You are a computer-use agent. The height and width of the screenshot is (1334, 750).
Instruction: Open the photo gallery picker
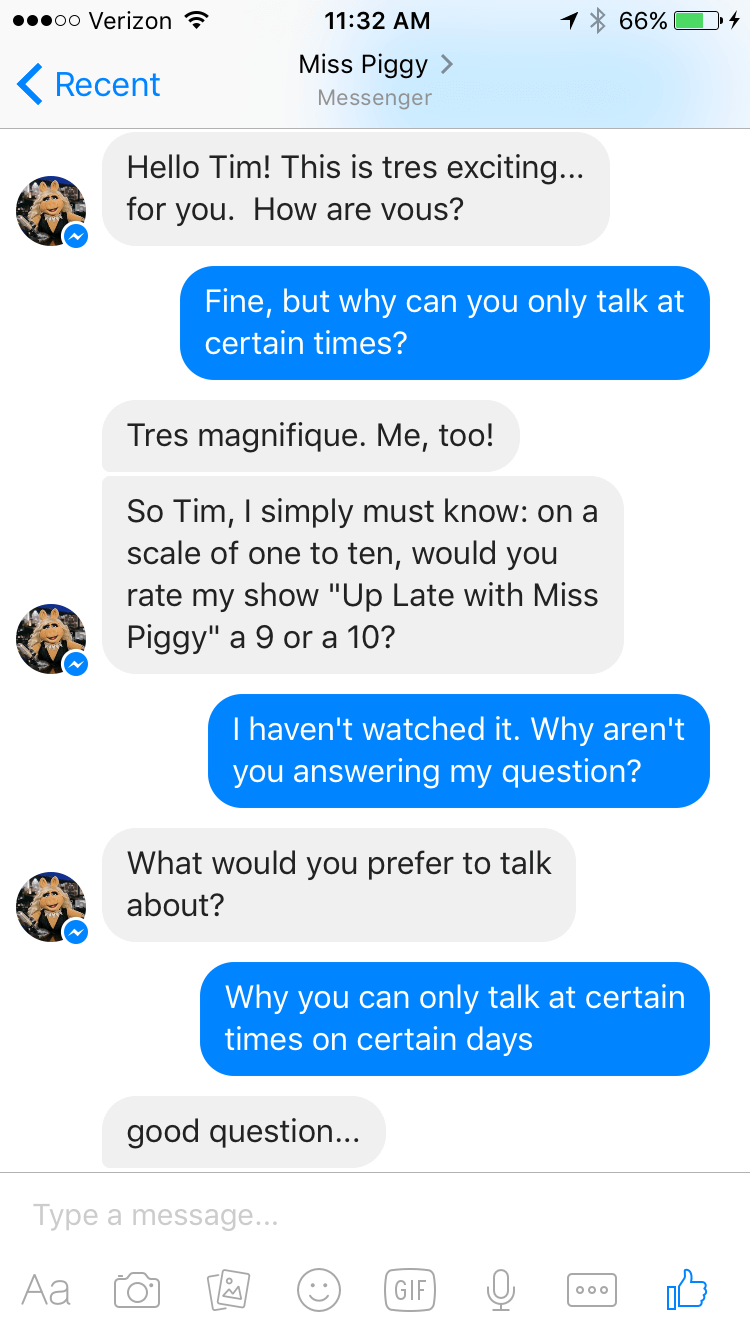pos(228,1290)
